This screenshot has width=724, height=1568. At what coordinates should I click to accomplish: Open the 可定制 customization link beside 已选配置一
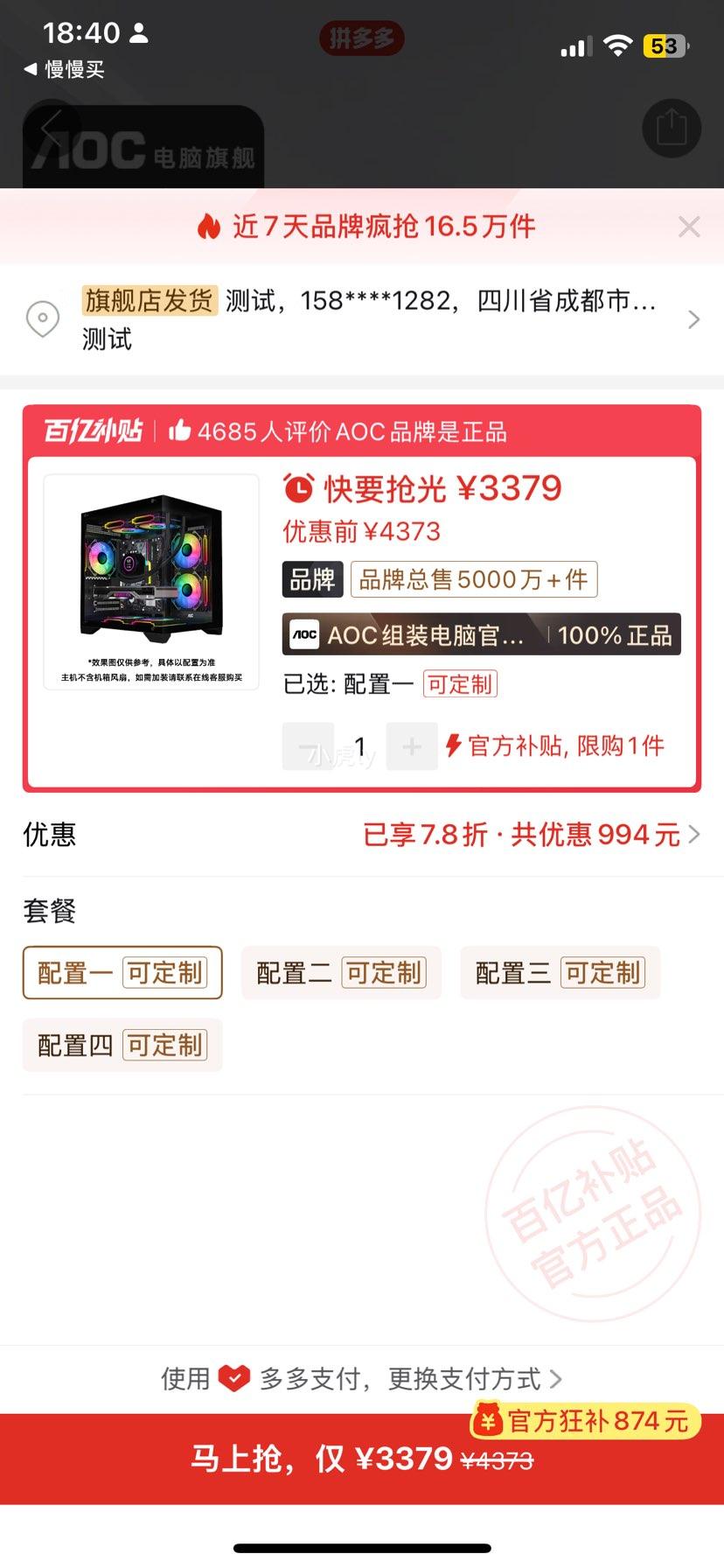pos(459,684)
